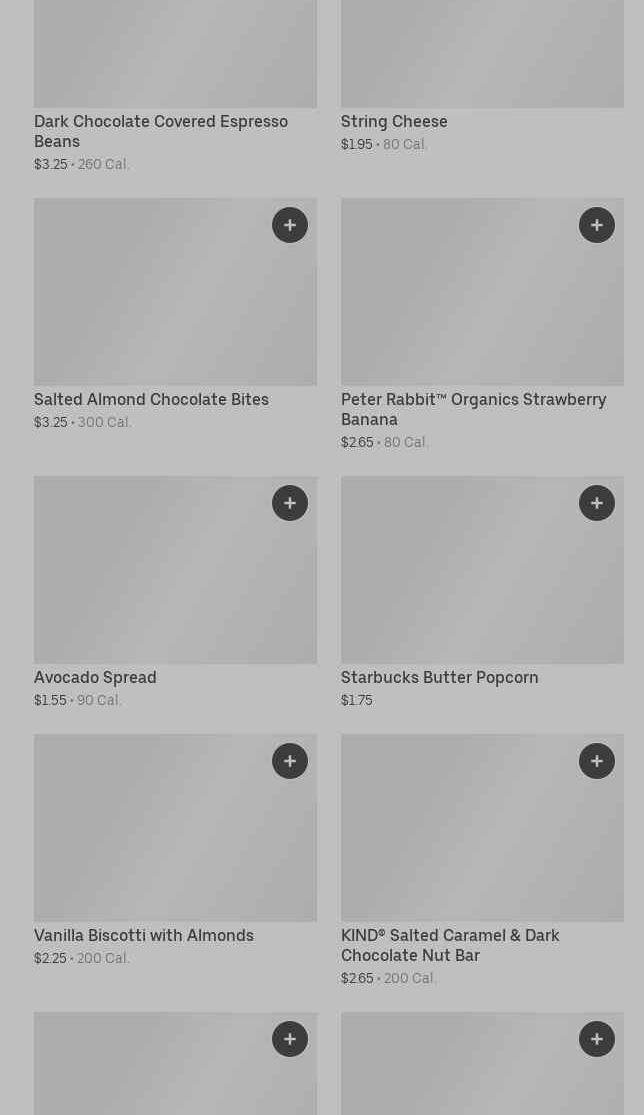Add KIND Salted Caramel Nut Bar to order
The height and width of the screenshot is (1115, 644).
click(x=597, y=761)
